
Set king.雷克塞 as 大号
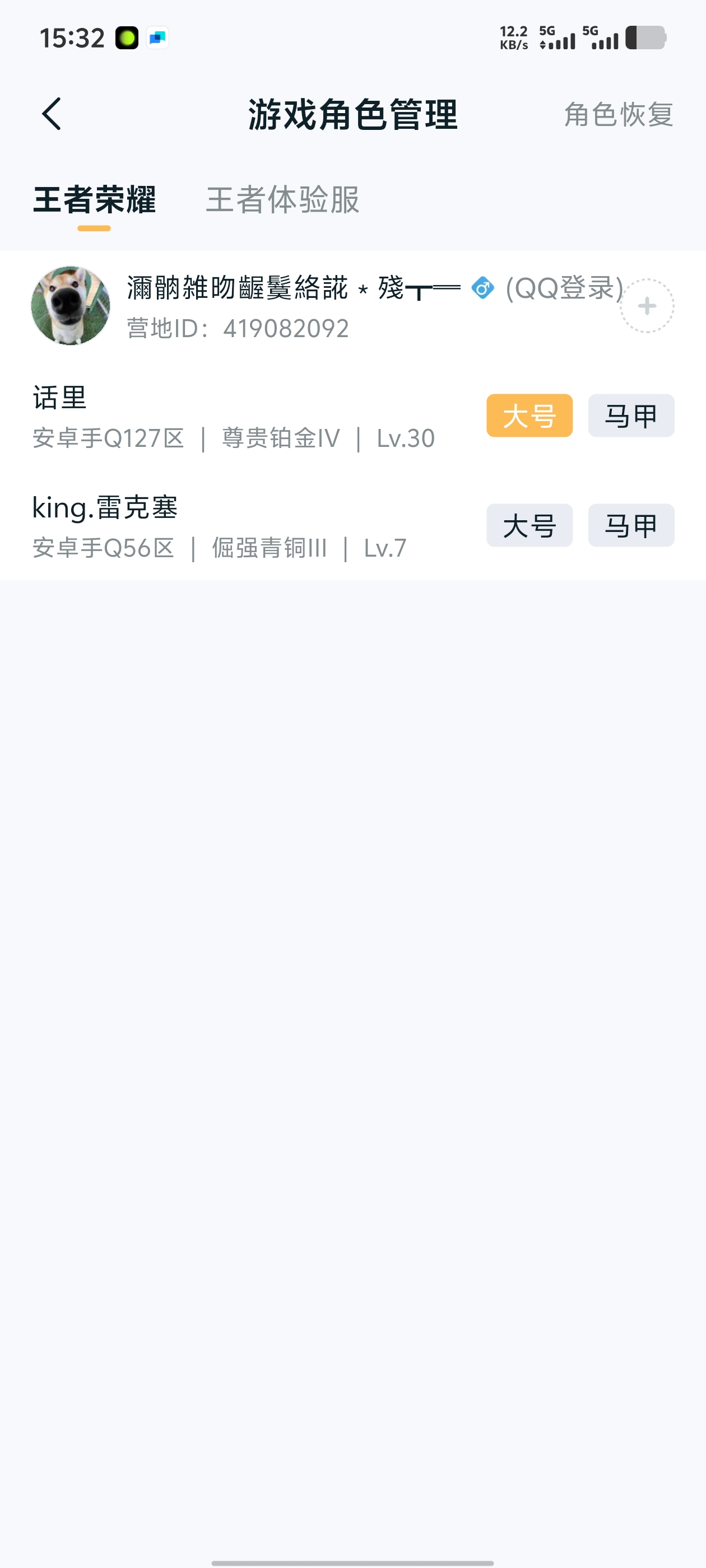[529, 525]
